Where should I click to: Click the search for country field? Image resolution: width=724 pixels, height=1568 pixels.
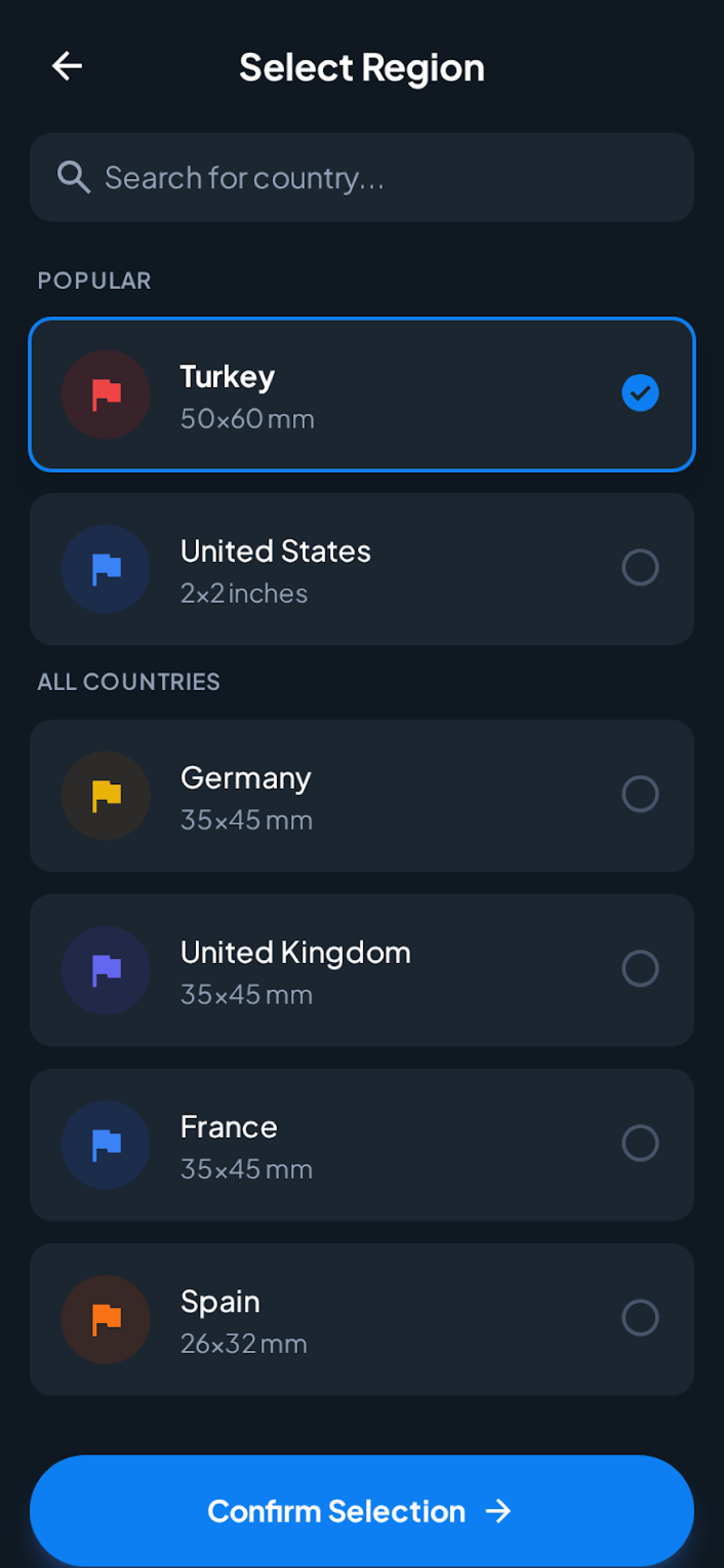click(x=362, y=177)
